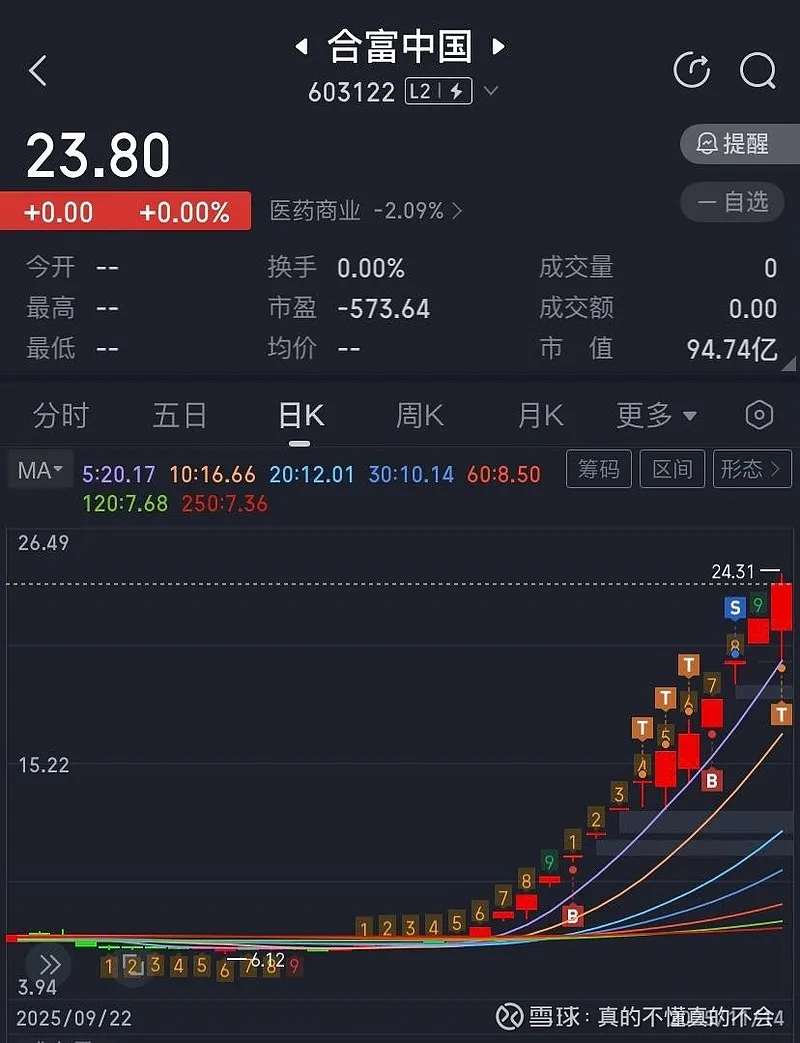Tap the 区间 range statistics button
Image resolution: width=800 pixels, height=1043 pixels.
pyautogui.click(x=672, y=469)
